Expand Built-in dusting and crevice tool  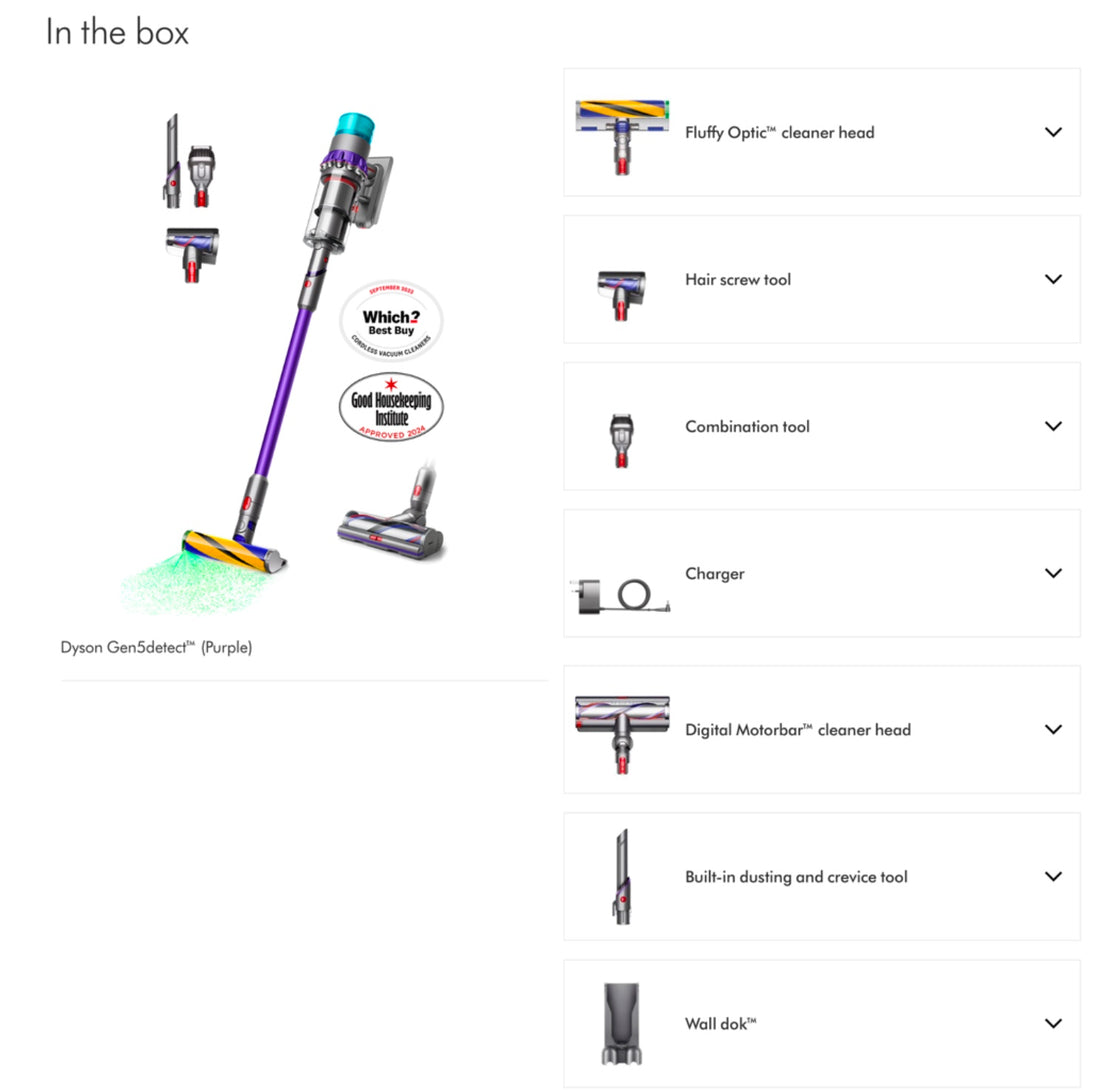pyautogui.click(x=1052, y=876)
